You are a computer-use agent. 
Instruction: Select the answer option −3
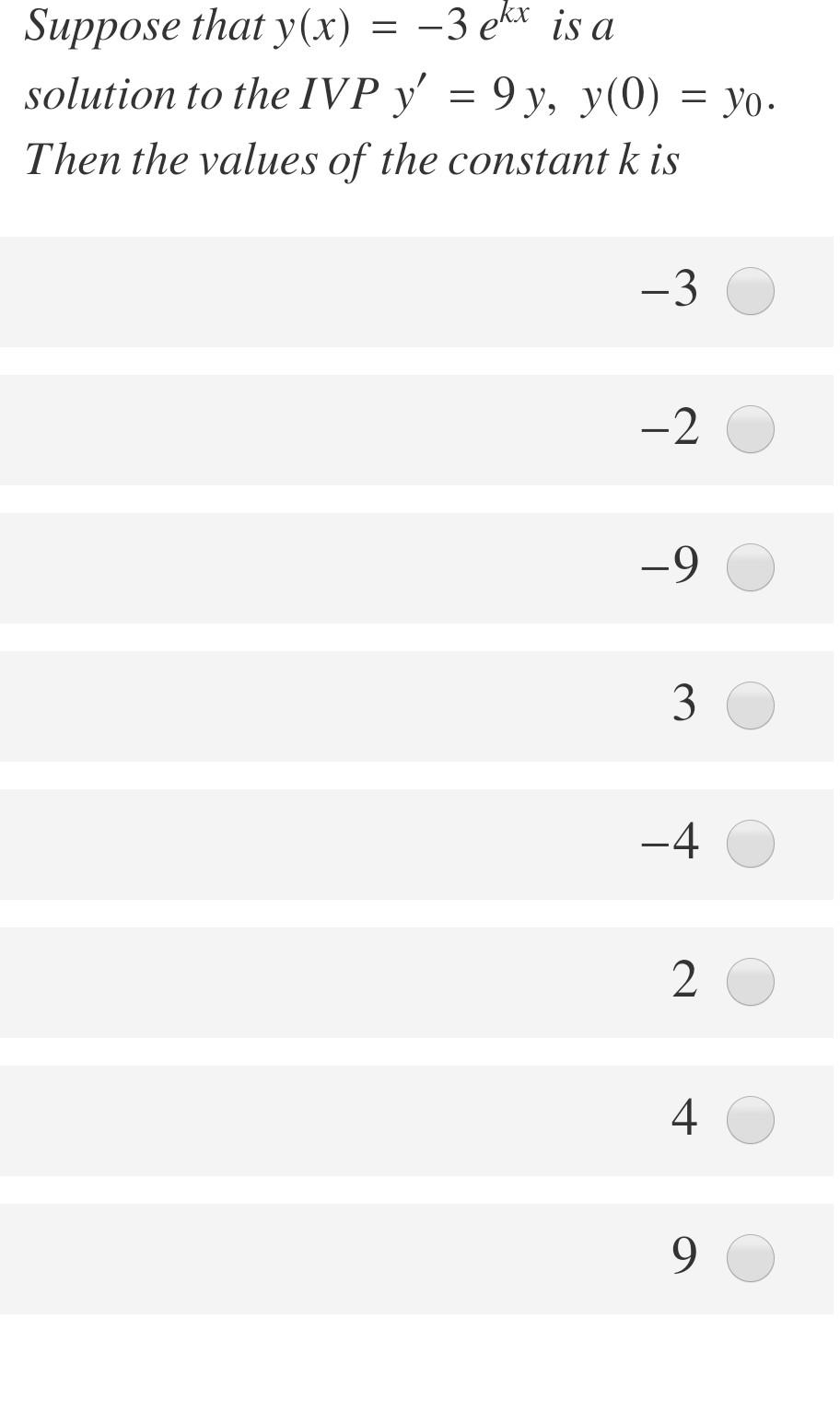750,291
